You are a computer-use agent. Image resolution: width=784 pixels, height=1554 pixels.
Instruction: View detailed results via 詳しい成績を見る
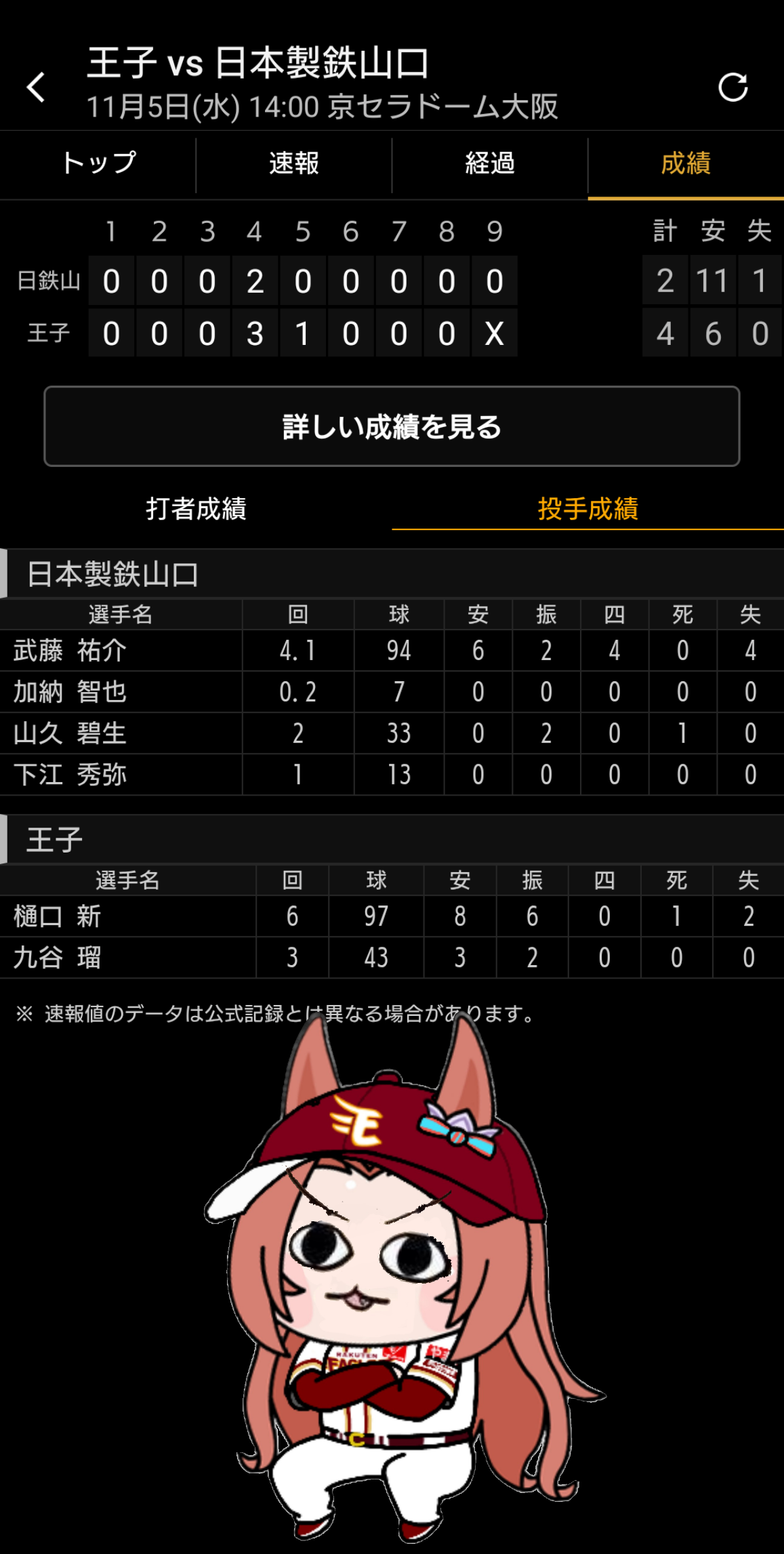pyautogui.click(x=392, y=427)
